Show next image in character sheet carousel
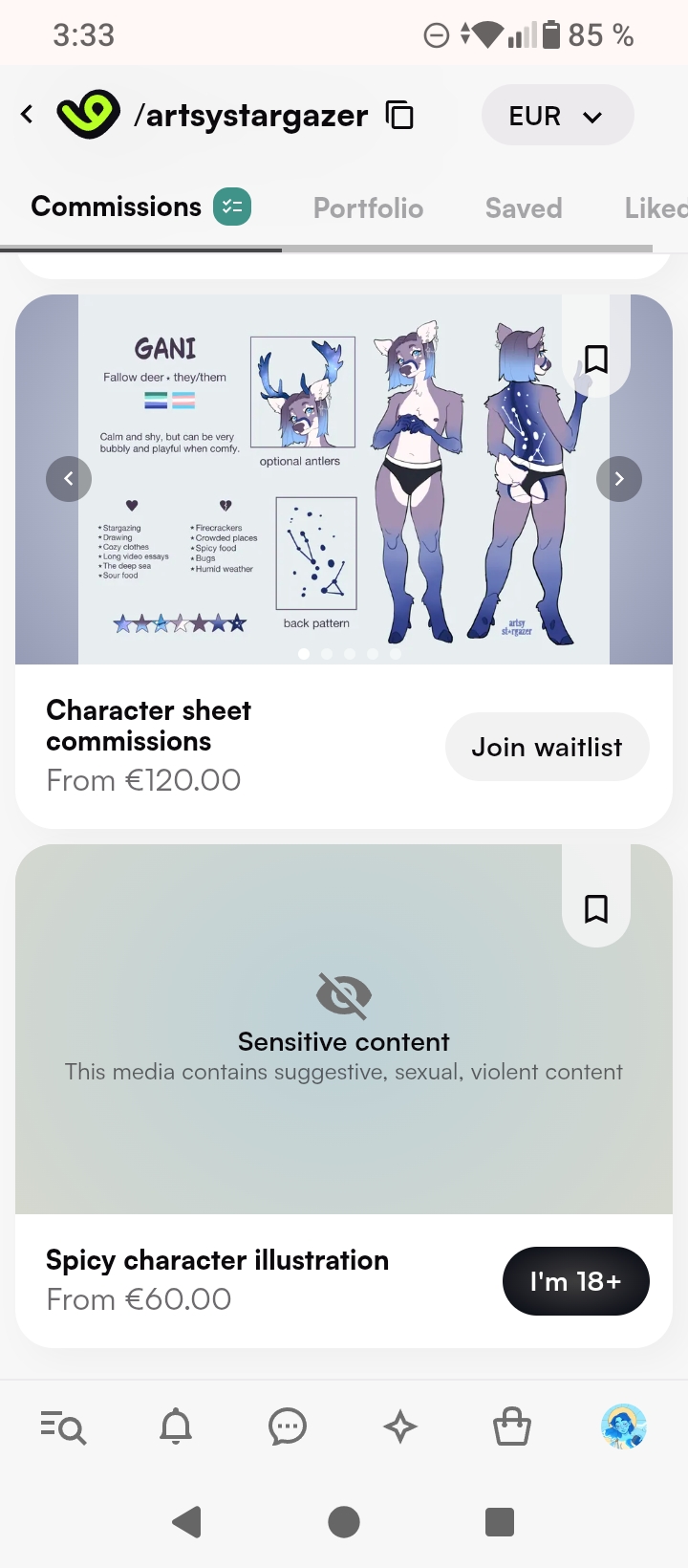The height and width of the screenshot is (1568, 688). (618, 479)
